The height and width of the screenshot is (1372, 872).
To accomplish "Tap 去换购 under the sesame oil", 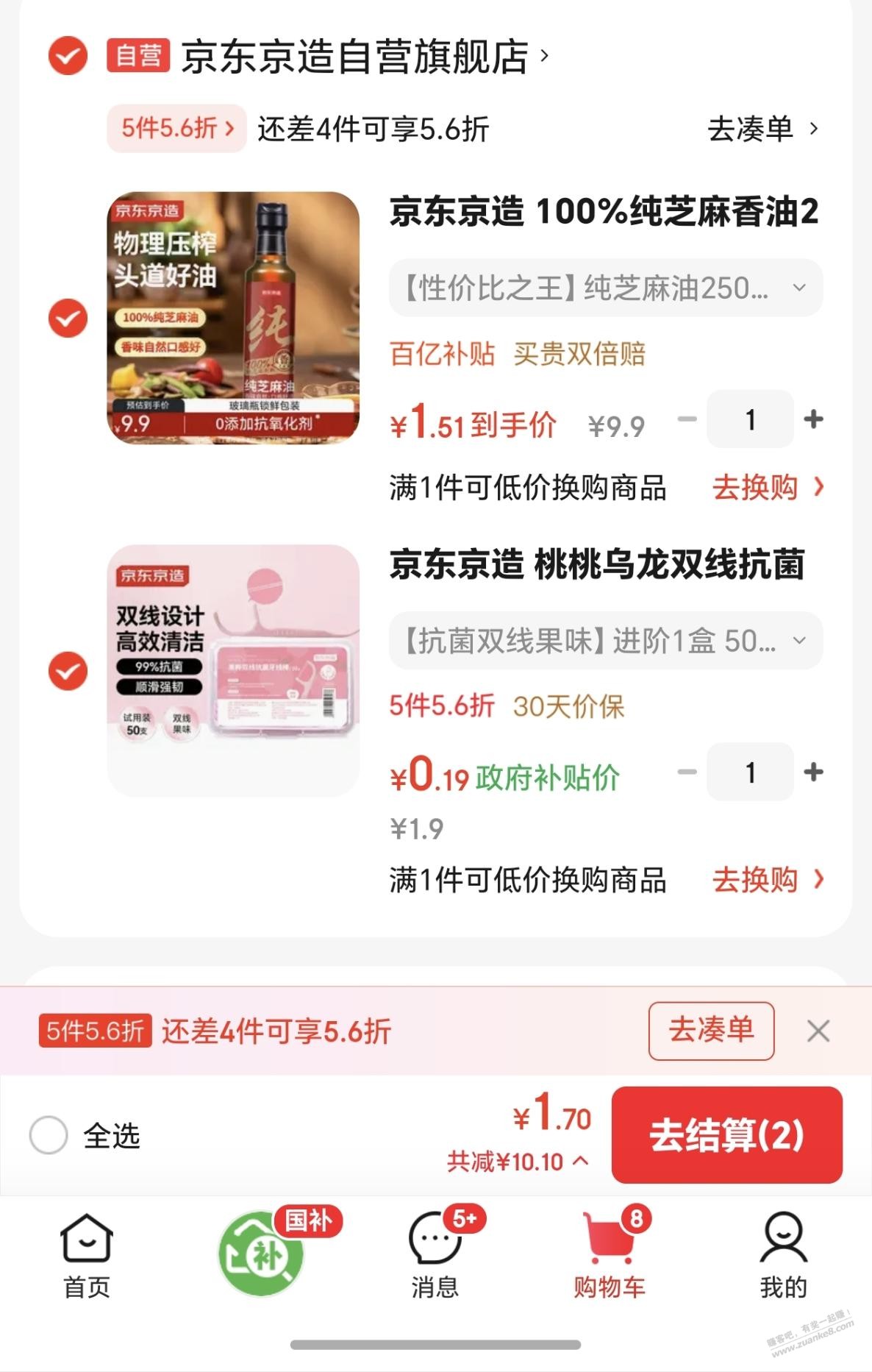I will [x=767, y=487].
